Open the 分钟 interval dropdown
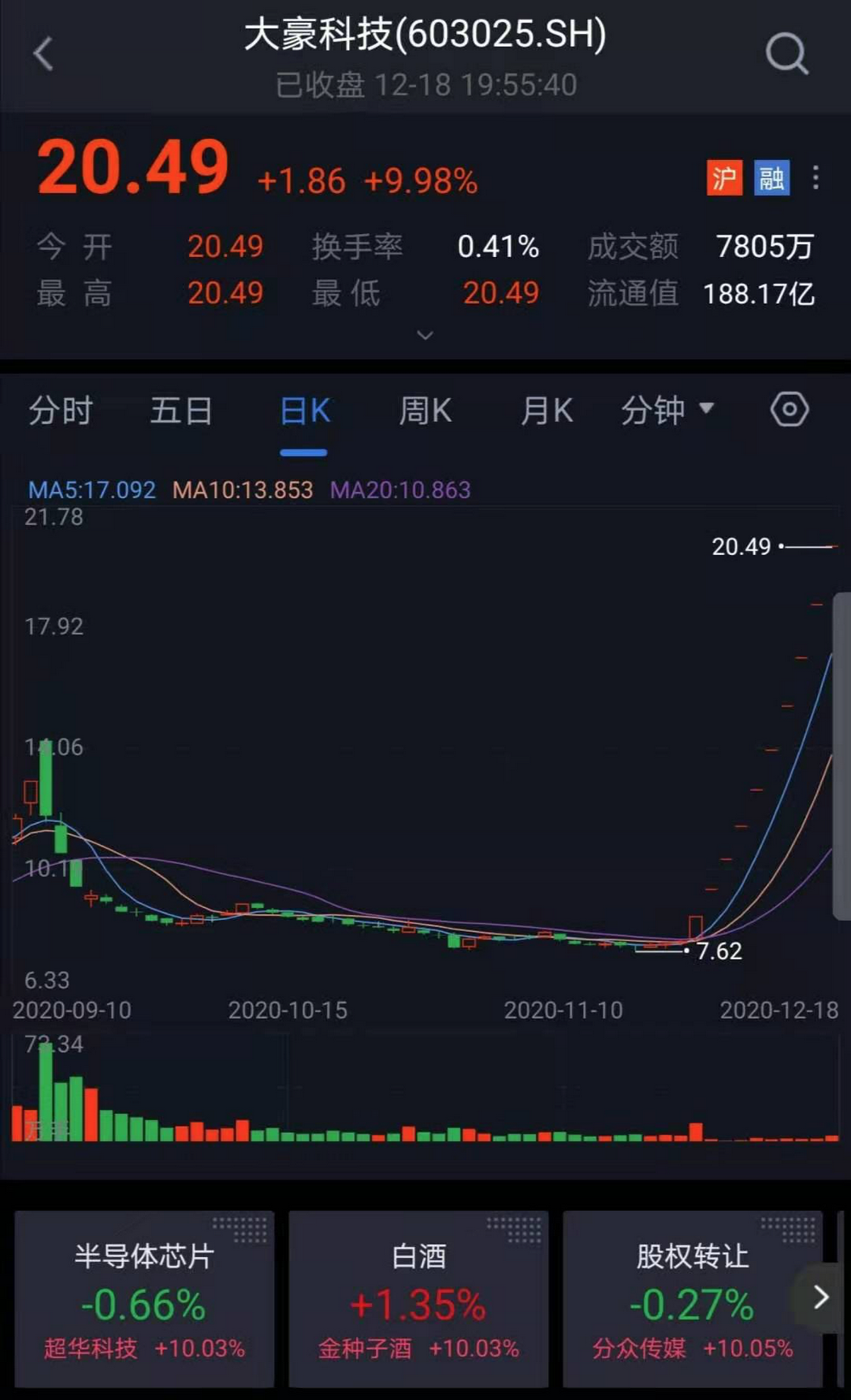The height and width of the screenshot is (1400, 851). [x=666, y=411]
